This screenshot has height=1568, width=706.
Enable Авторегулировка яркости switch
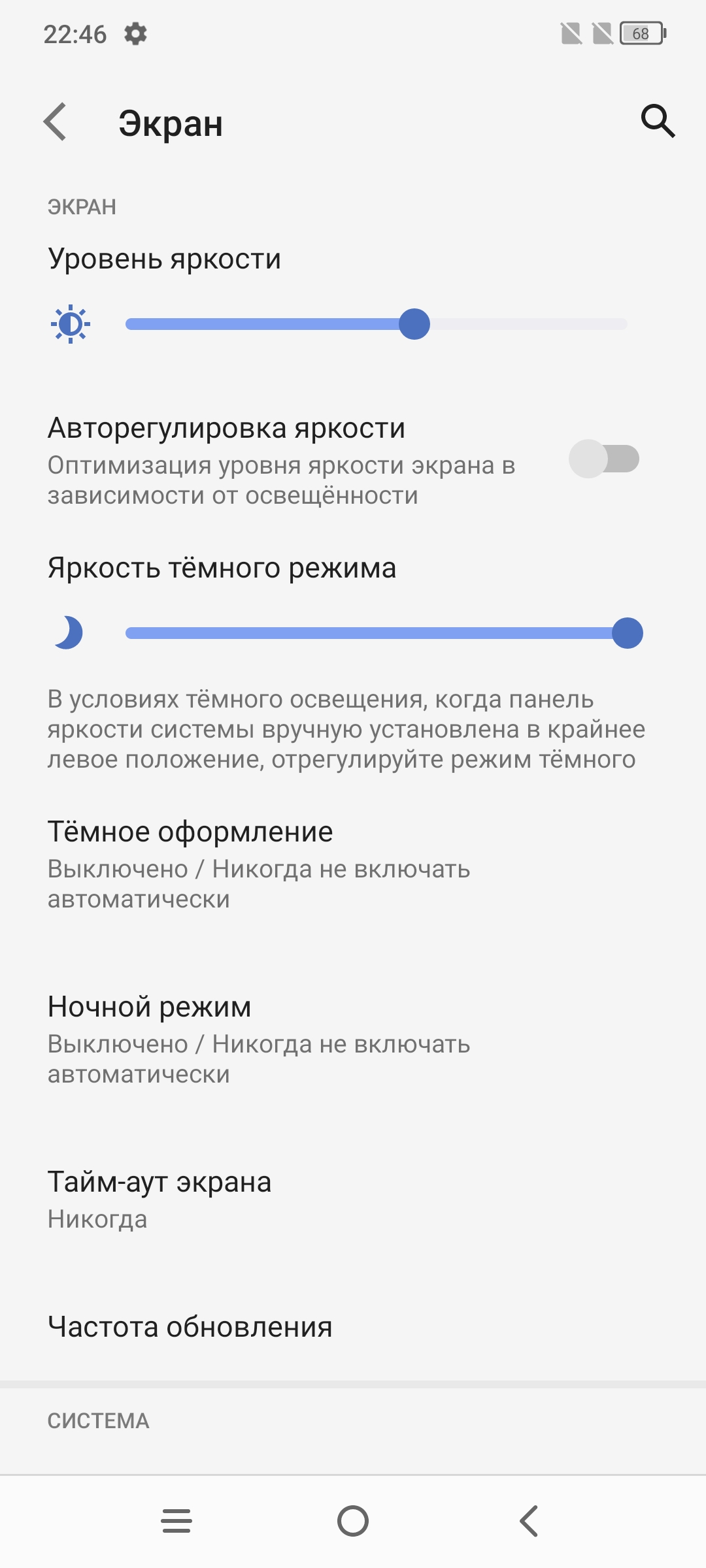603,459
